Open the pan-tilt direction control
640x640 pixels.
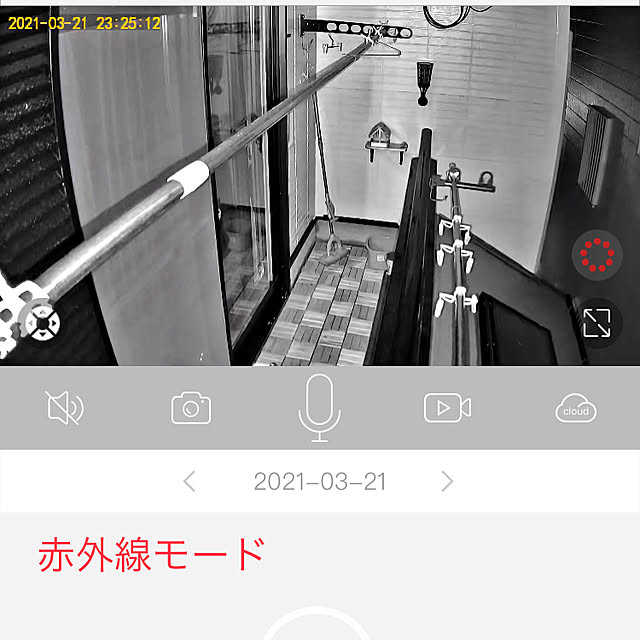40,322
